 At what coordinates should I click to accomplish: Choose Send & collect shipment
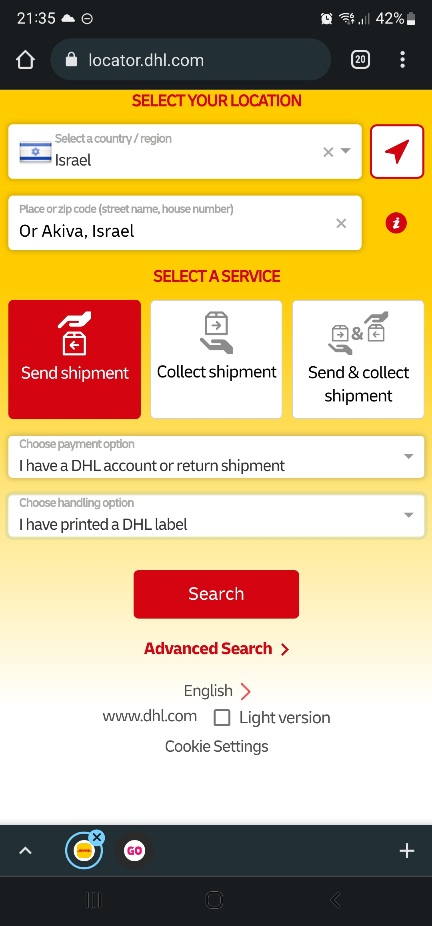[358, 359]
